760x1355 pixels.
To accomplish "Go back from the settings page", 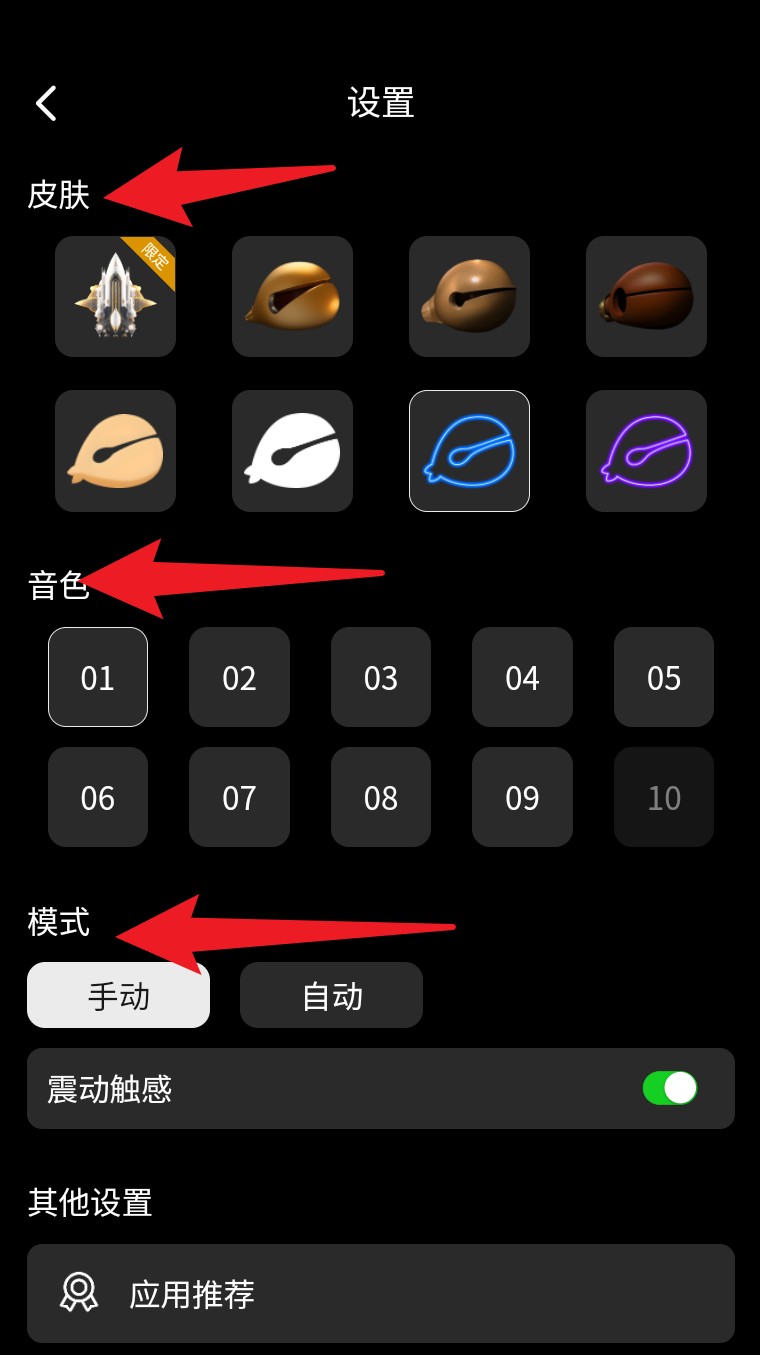I will click(46, 103).
